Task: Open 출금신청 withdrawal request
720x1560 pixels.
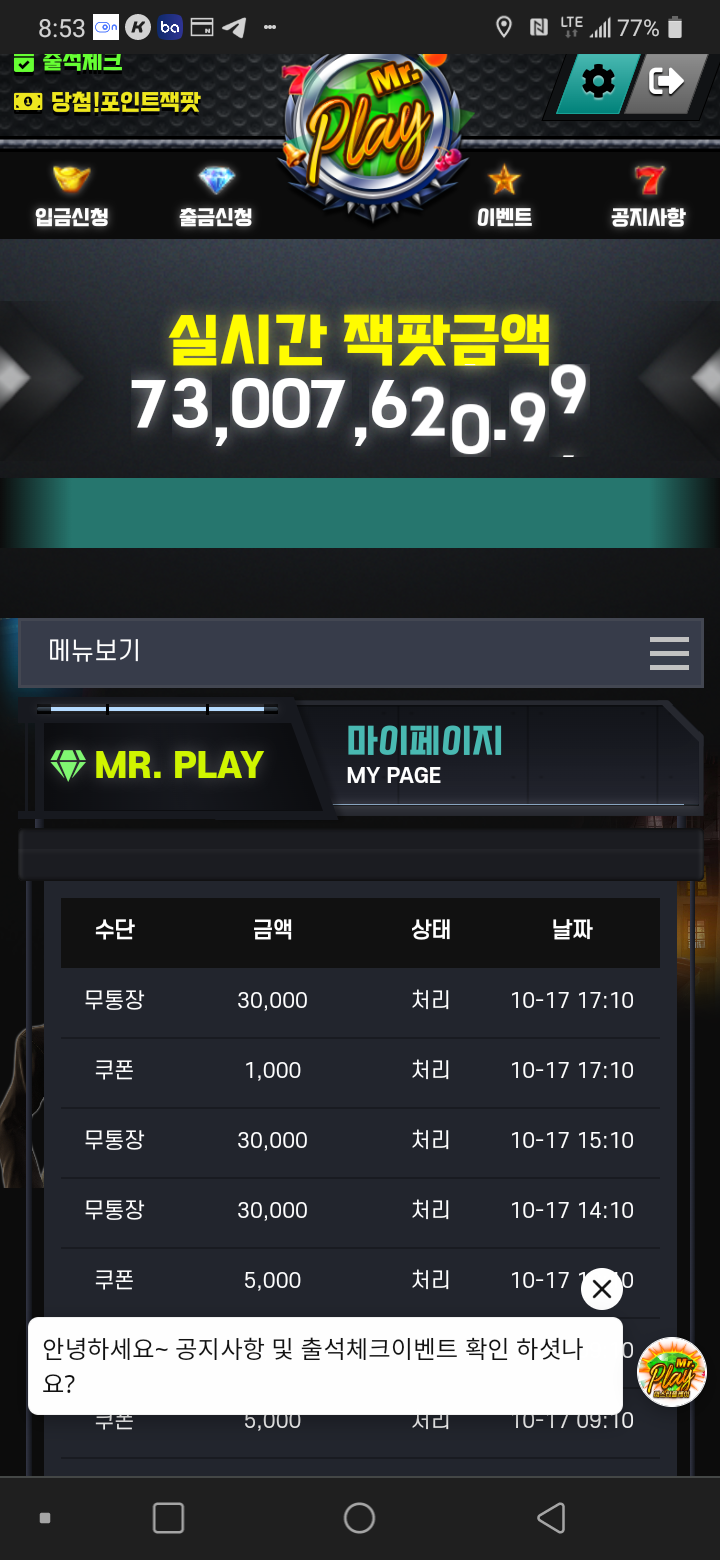Action: 216,197
